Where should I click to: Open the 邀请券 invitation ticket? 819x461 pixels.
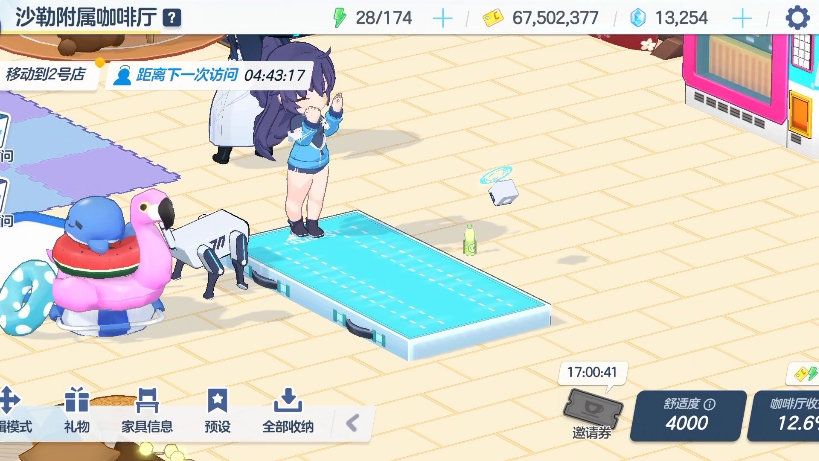pos(592,412)
